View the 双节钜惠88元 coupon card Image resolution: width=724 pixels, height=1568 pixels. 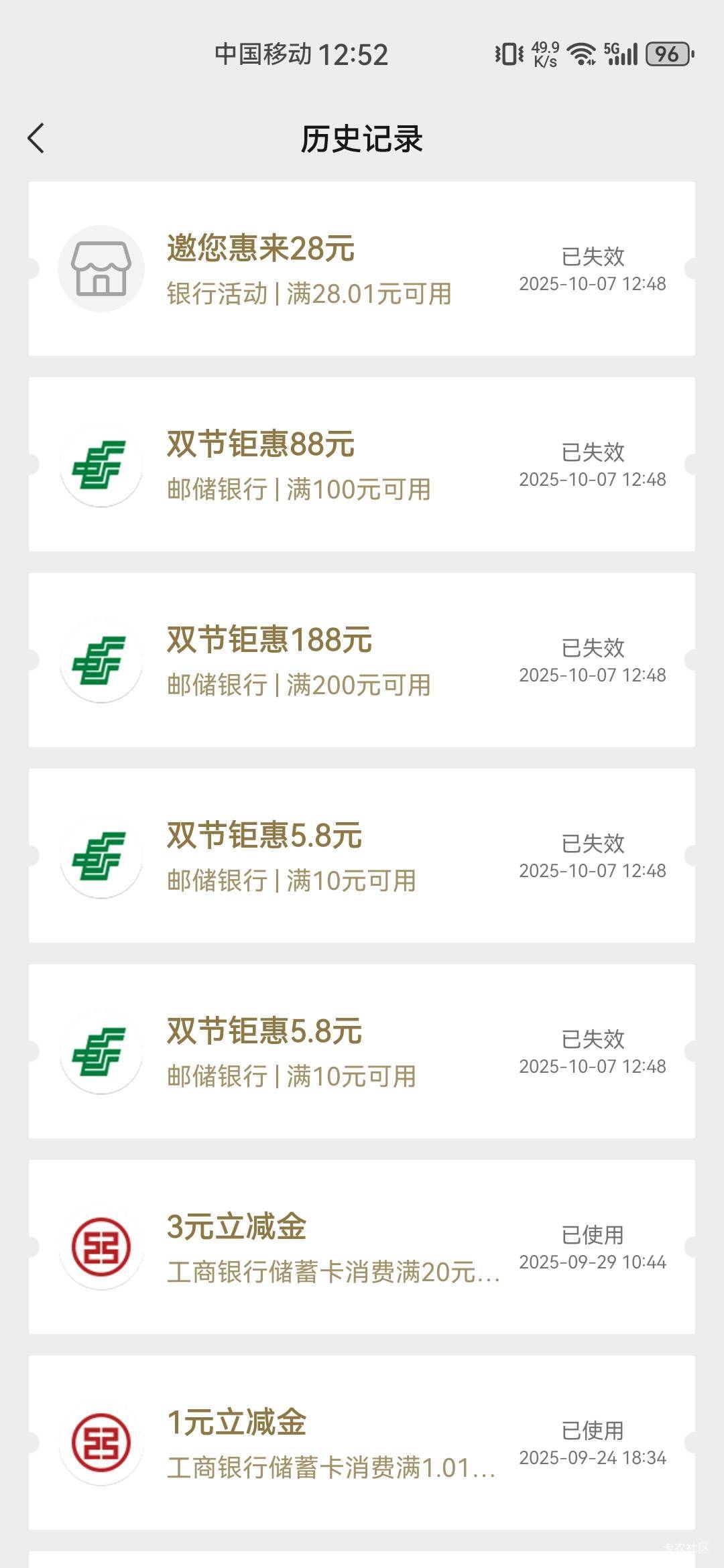click(362, 464)
